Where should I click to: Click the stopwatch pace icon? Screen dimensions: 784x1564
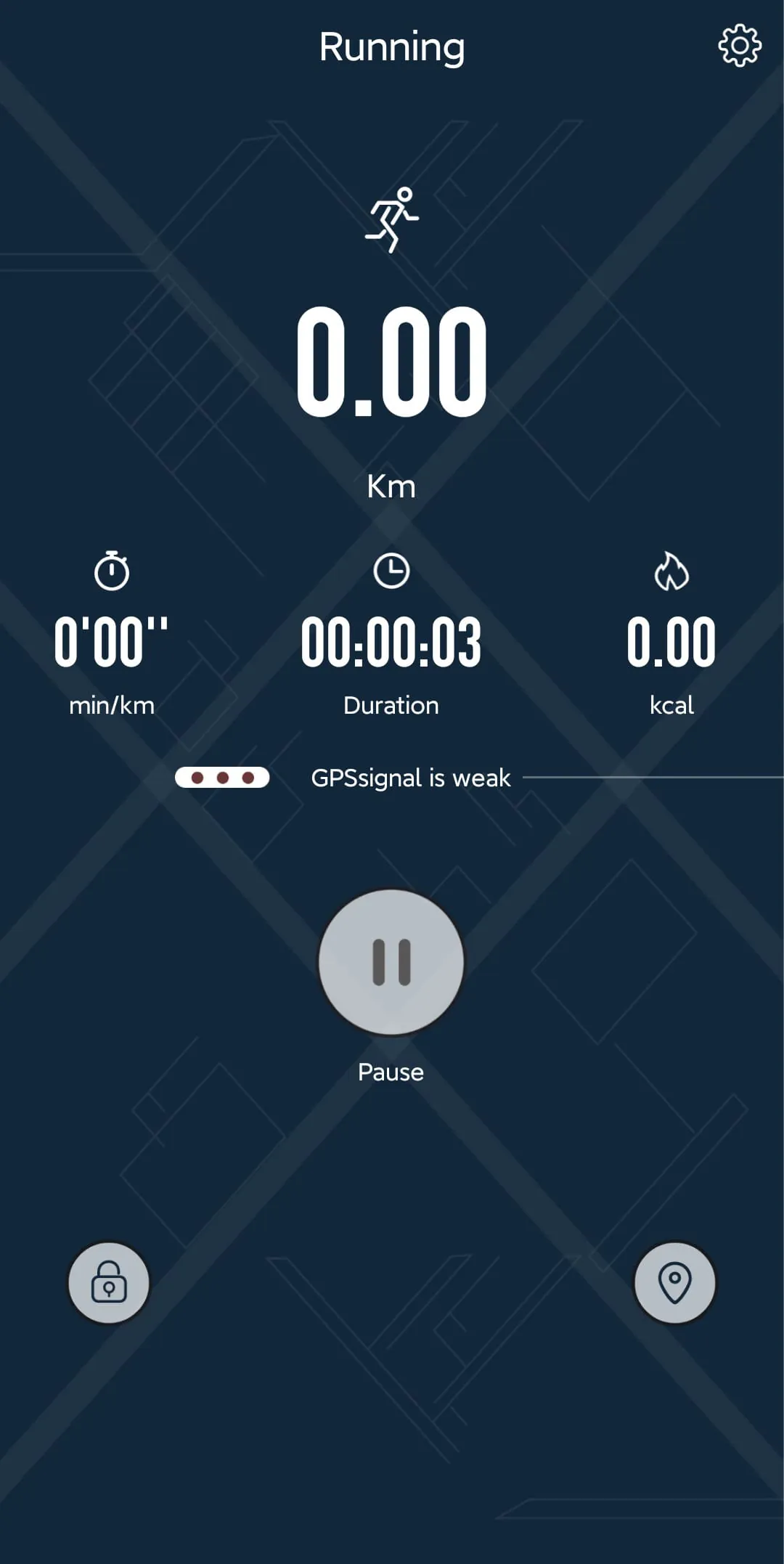pos(110,571)
